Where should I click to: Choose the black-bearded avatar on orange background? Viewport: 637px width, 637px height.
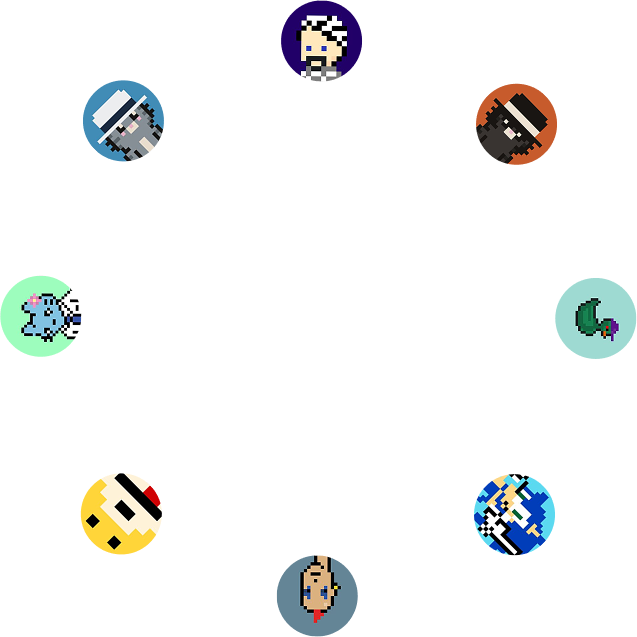pyautogui.click(x=516, y=124)
